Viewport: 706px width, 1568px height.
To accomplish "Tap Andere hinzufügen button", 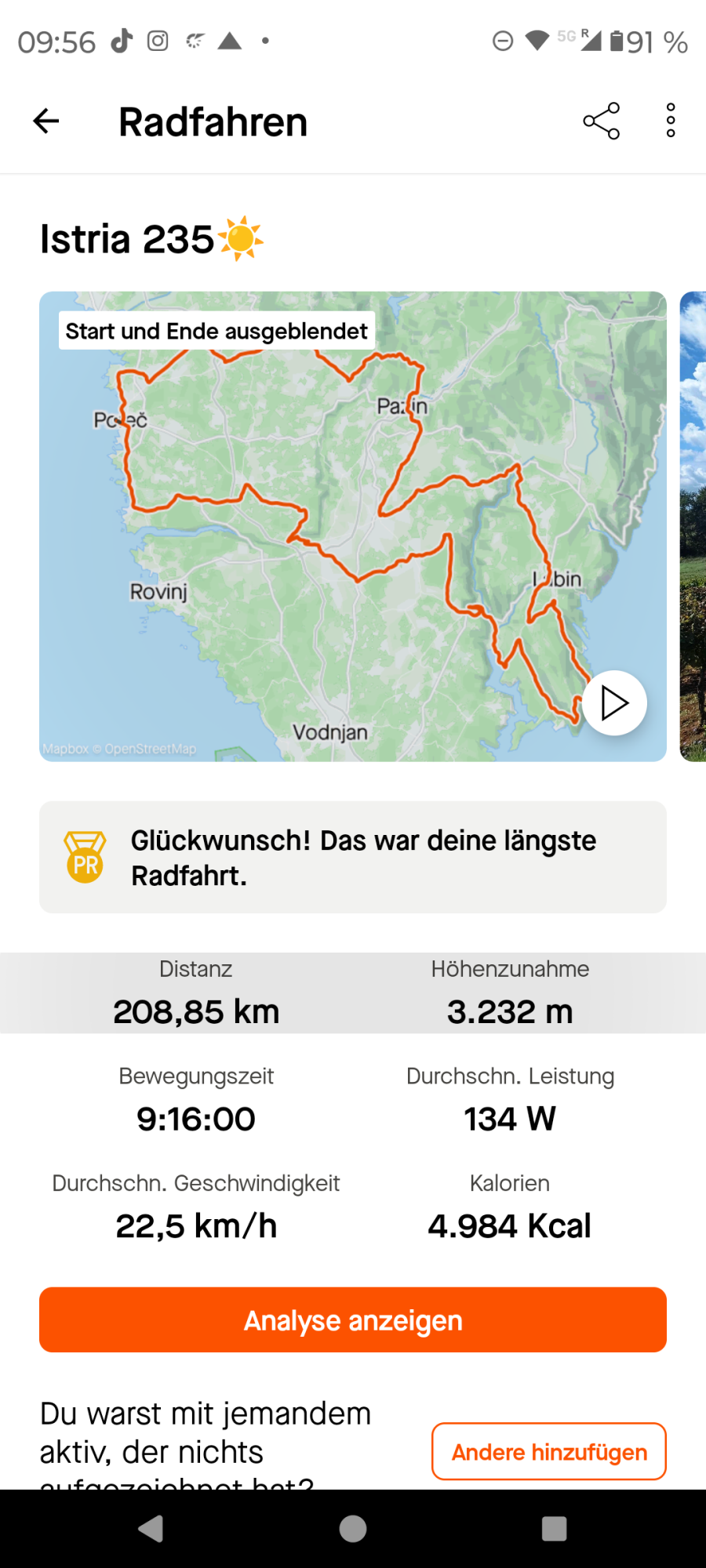I will click(549, 1451).
